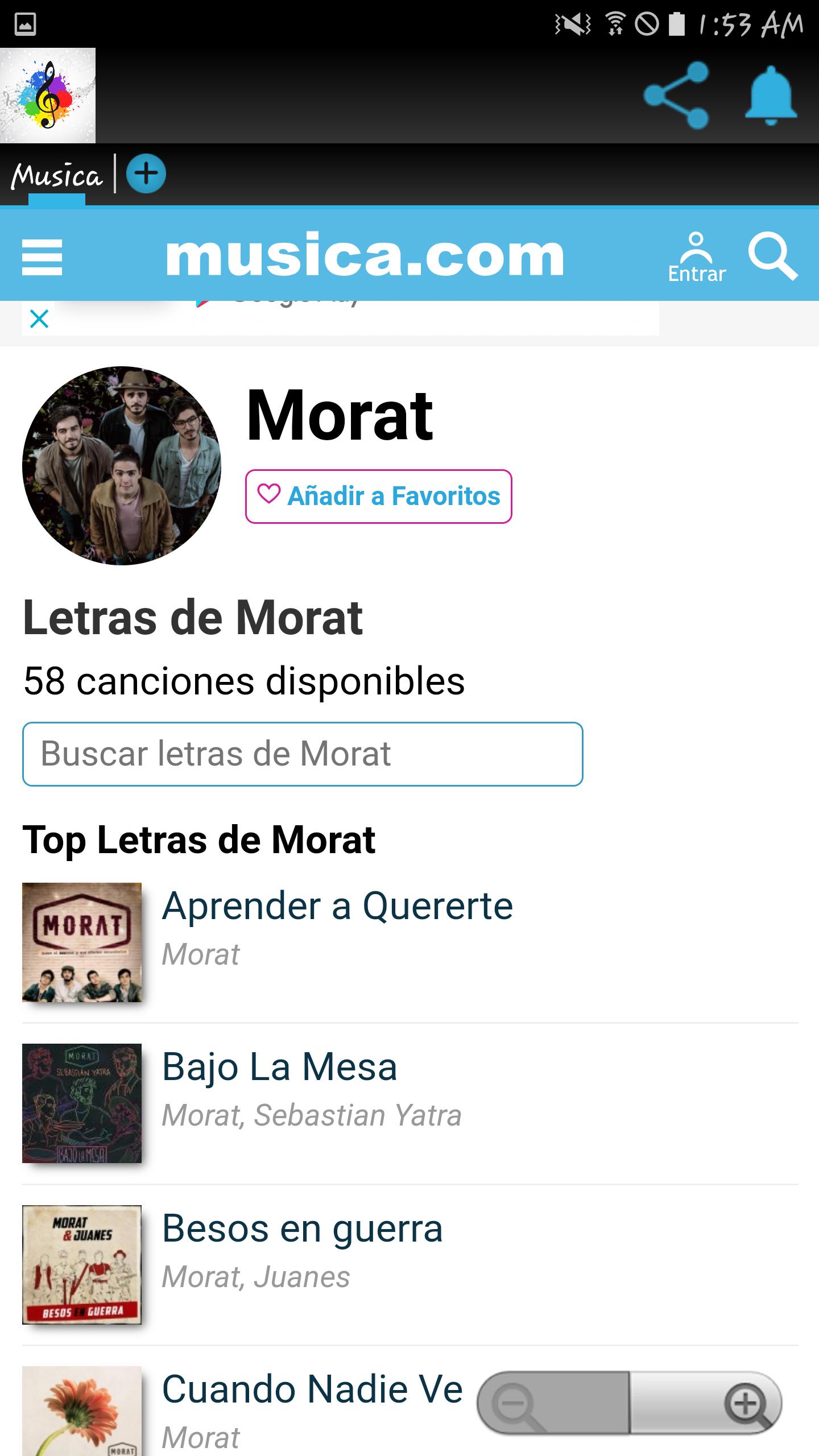
Task: Select the Musica tab
Action: tap(57, 175)
